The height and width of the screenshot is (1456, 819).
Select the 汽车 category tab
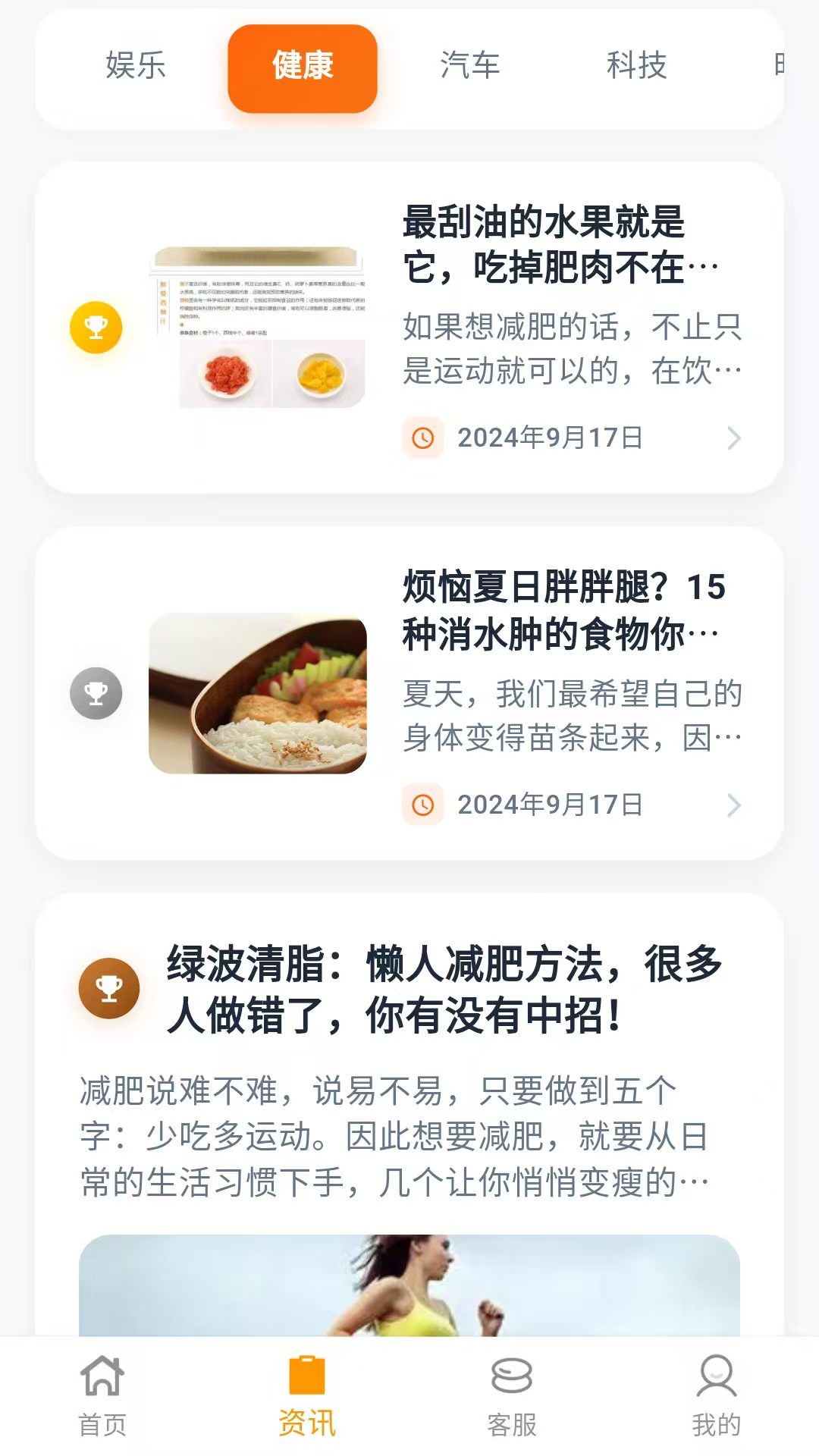[470, 67]
